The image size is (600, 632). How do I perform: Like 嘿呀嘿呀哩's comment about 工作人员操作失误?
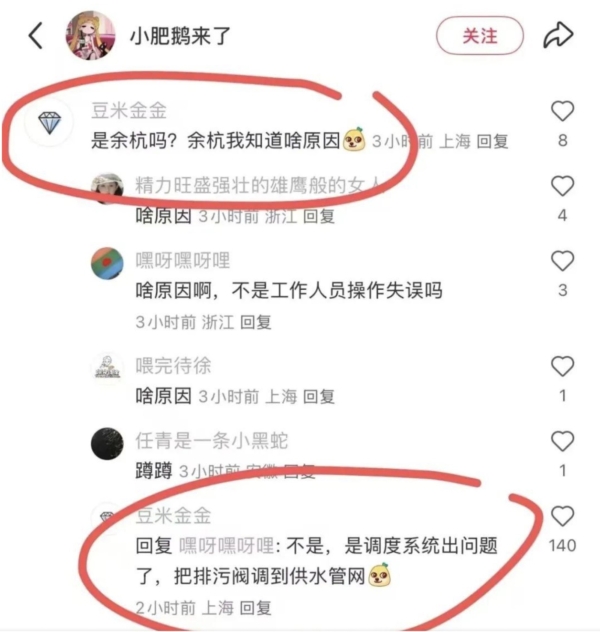563,262
